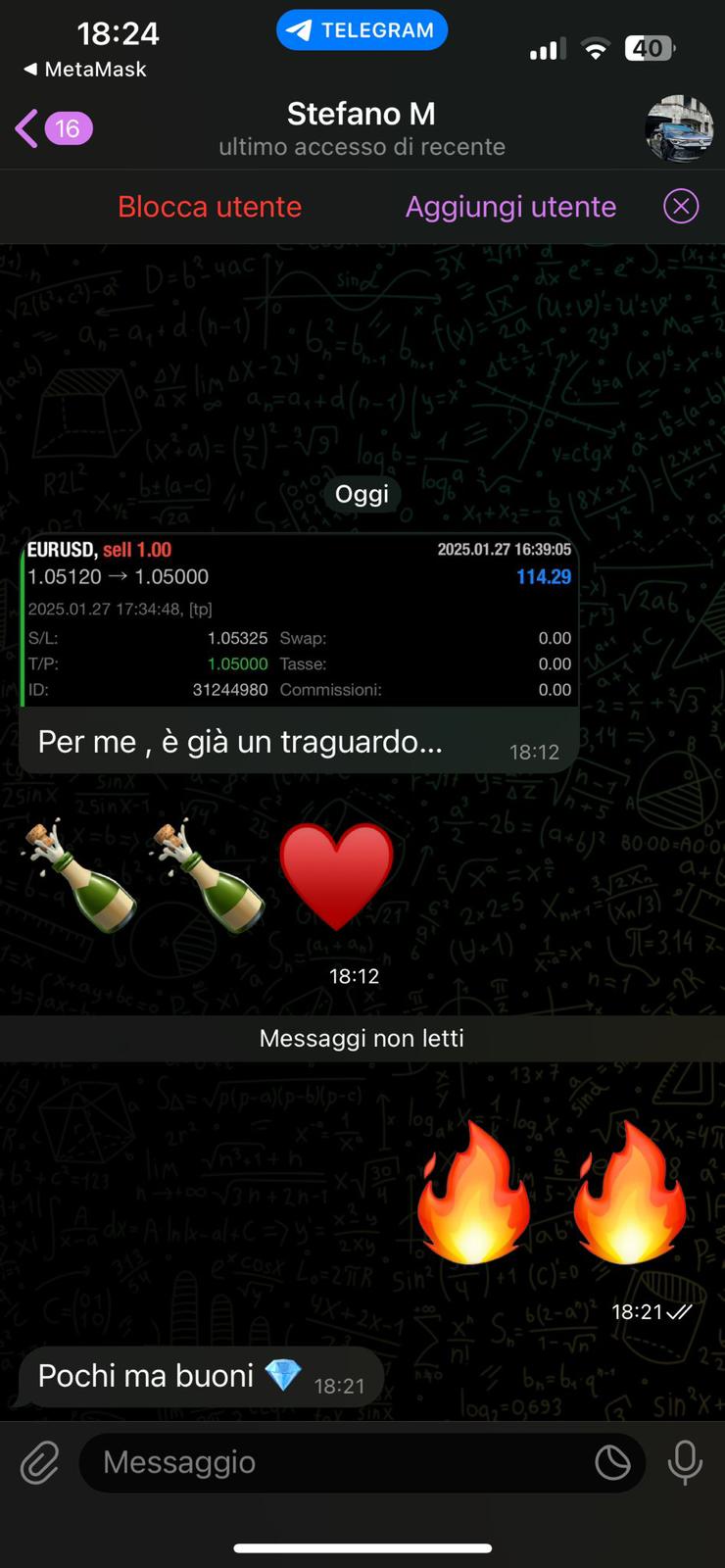Select Aggiungi utente
Viewport: 725px width, 1568px height.
coord(510,207)
